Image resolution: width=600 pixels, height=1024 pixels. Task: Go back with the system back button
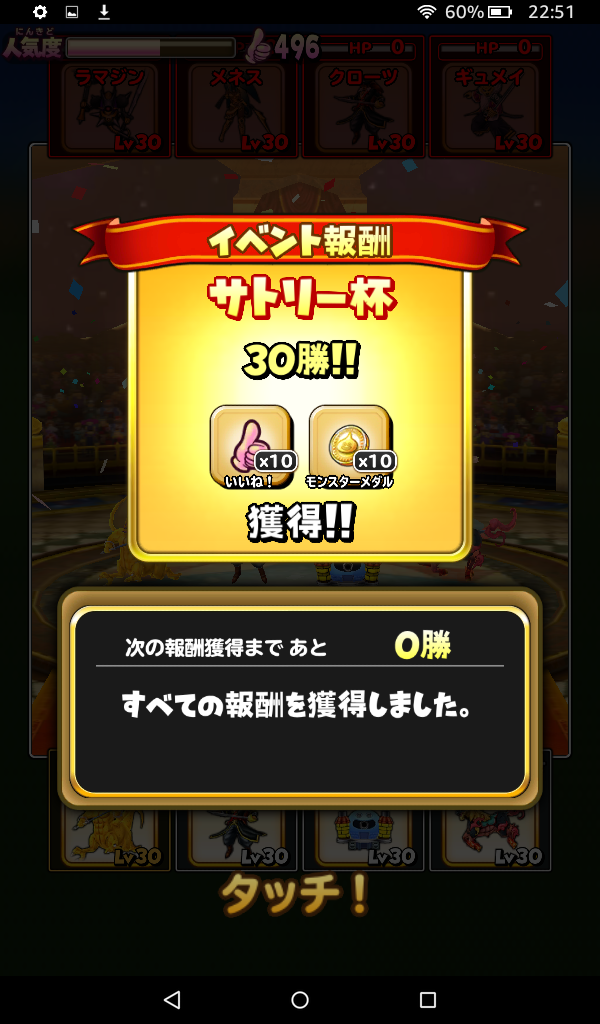pyautogui.click(x=172, y=999)
